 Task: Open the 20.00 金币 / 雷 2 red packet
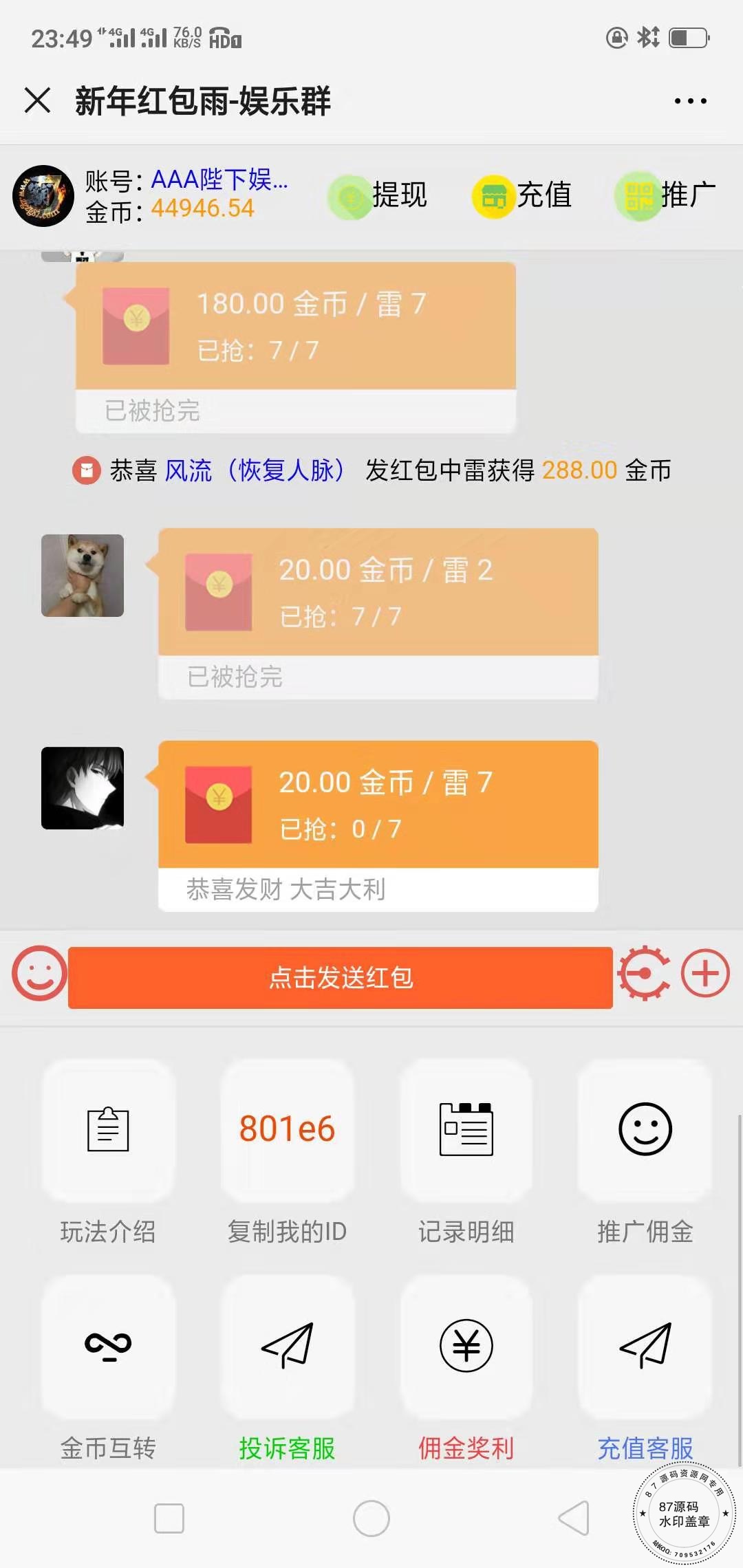pos(378,592)
